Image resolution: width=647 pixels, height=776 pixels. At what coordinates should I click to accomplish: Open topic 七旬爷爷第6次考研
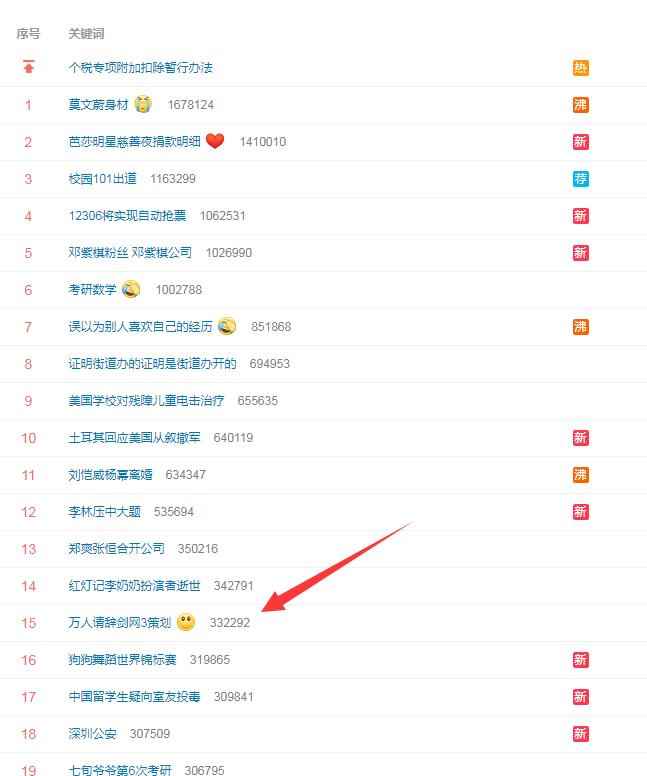pos(120,770)
